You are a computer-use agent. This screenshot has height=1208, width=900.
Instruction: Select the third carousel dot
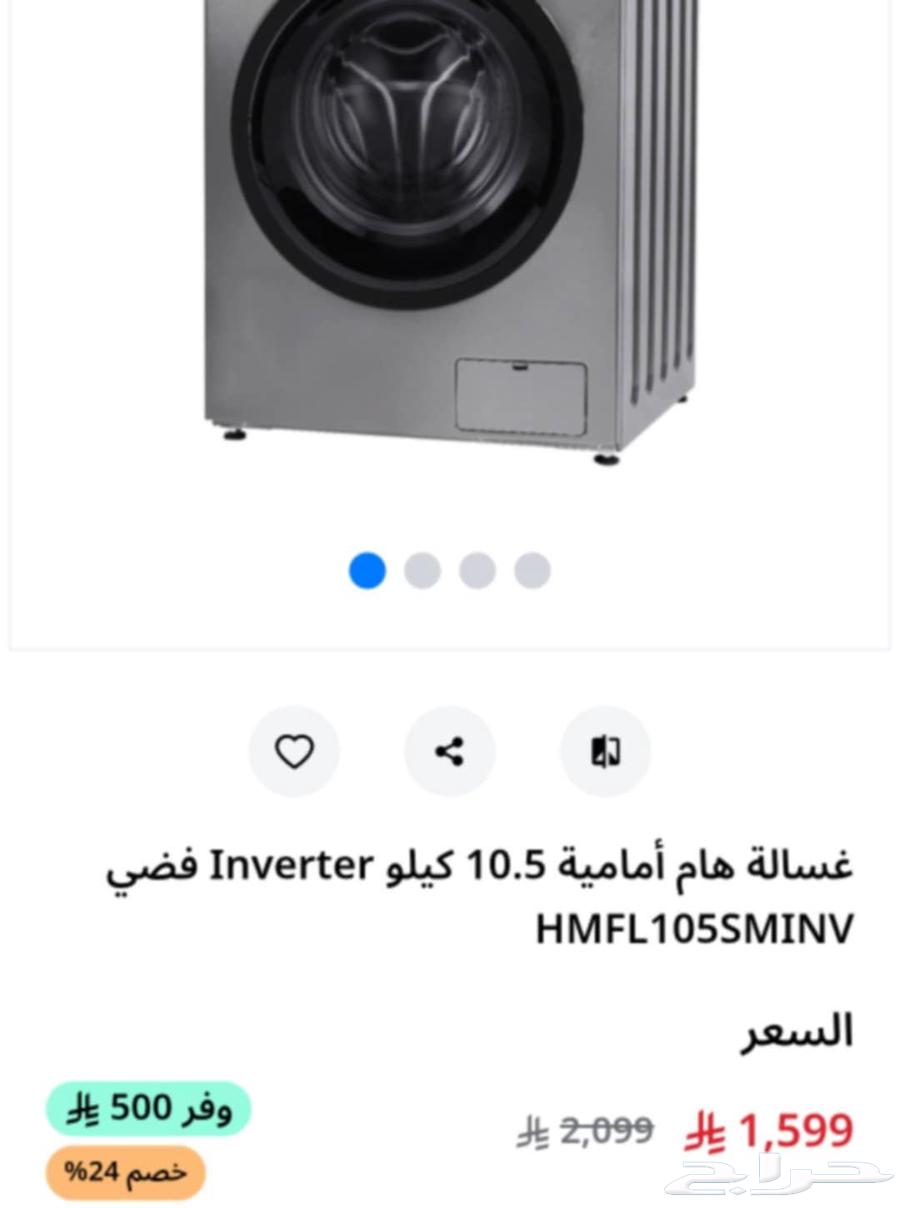[477, 570]
